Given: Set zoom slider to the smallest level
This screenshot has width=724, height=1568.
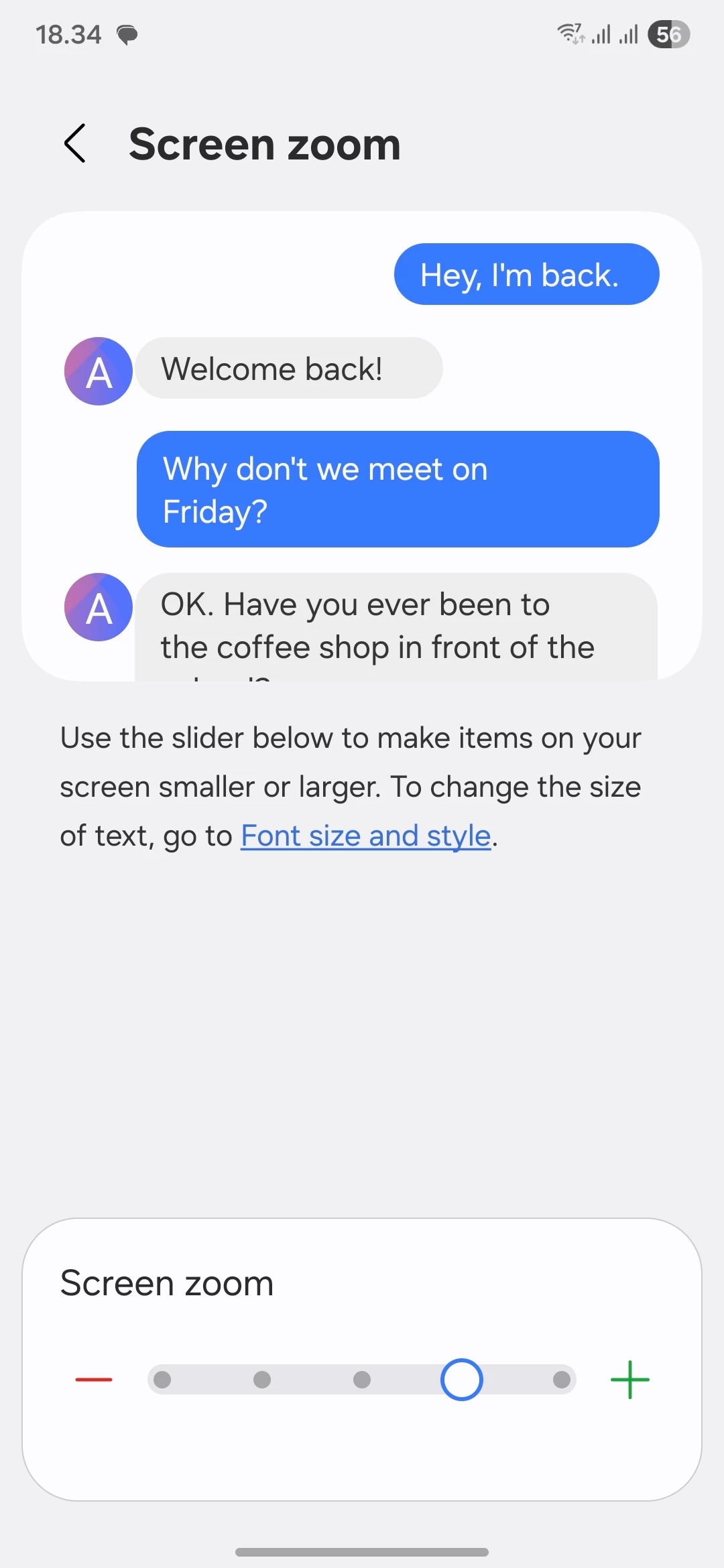Looking at the screenshot, I should coord(162,1379).
